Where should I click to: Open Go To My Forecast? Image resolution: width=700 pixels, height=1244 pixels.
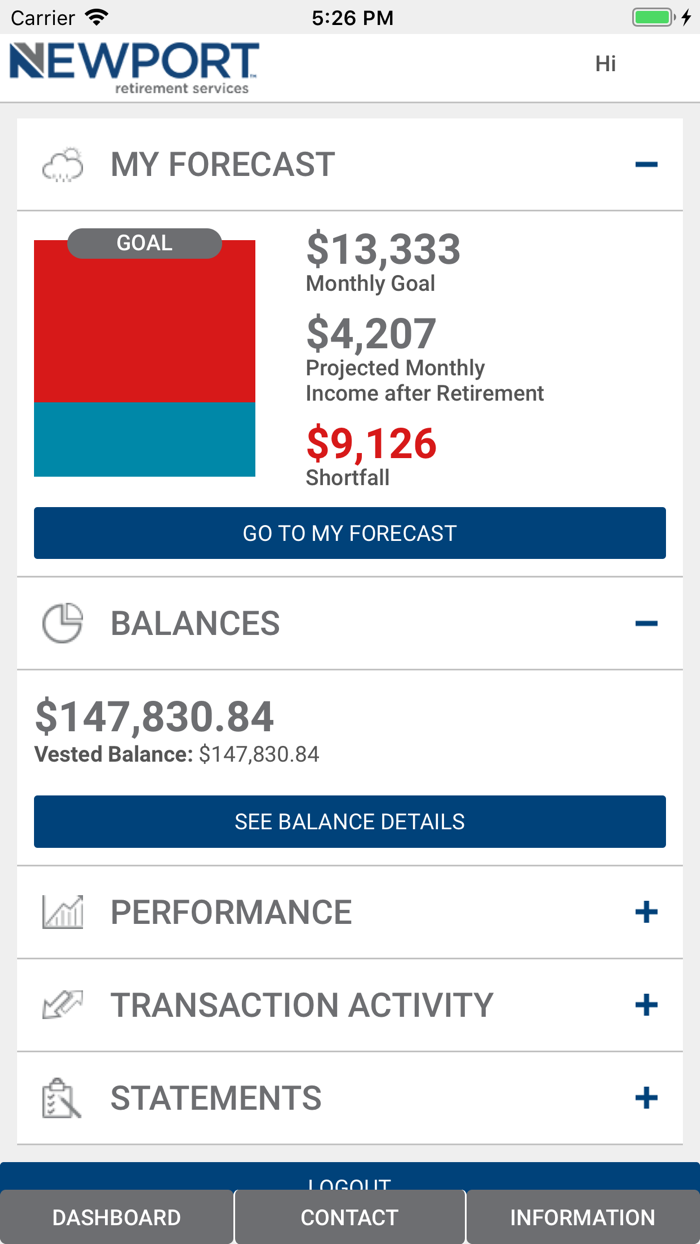coord(350,533)
